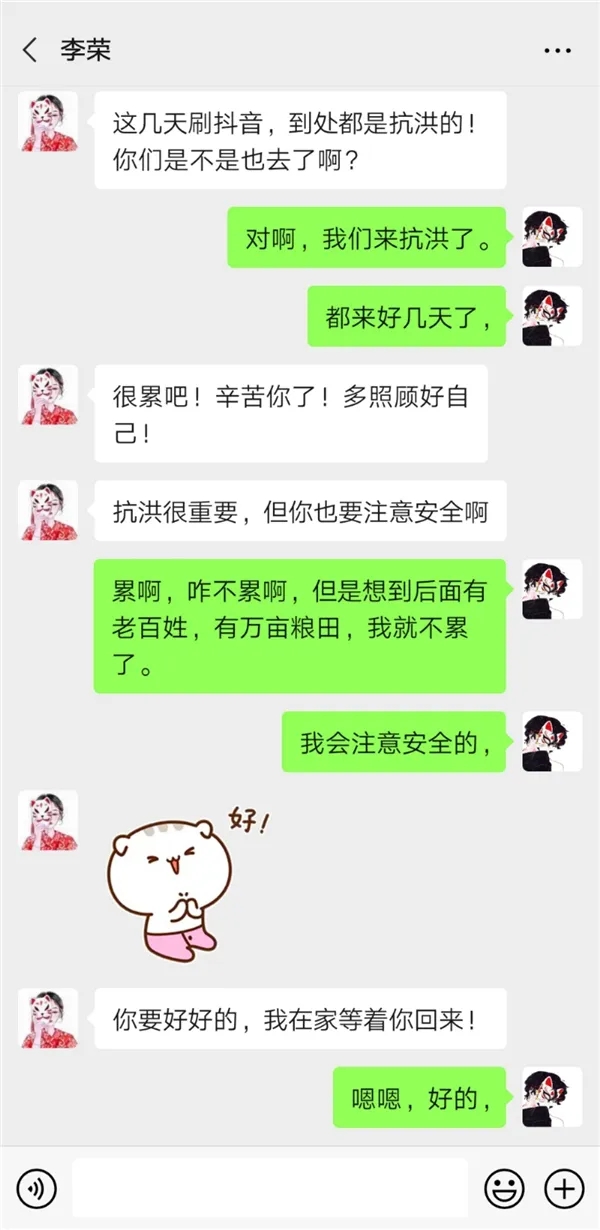This screenshot has height=1230, width=600.
Task: Open the emoji sticker picker
Action: click(504, 1189)
